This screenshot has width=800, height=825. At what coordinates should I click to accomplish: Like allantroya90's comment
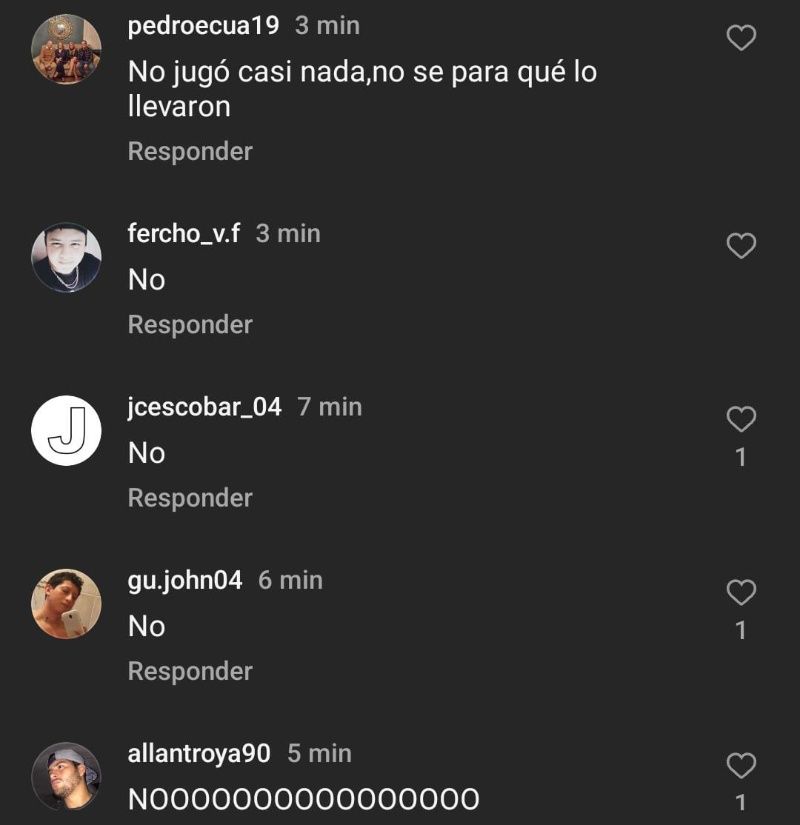tap(741, 767)
